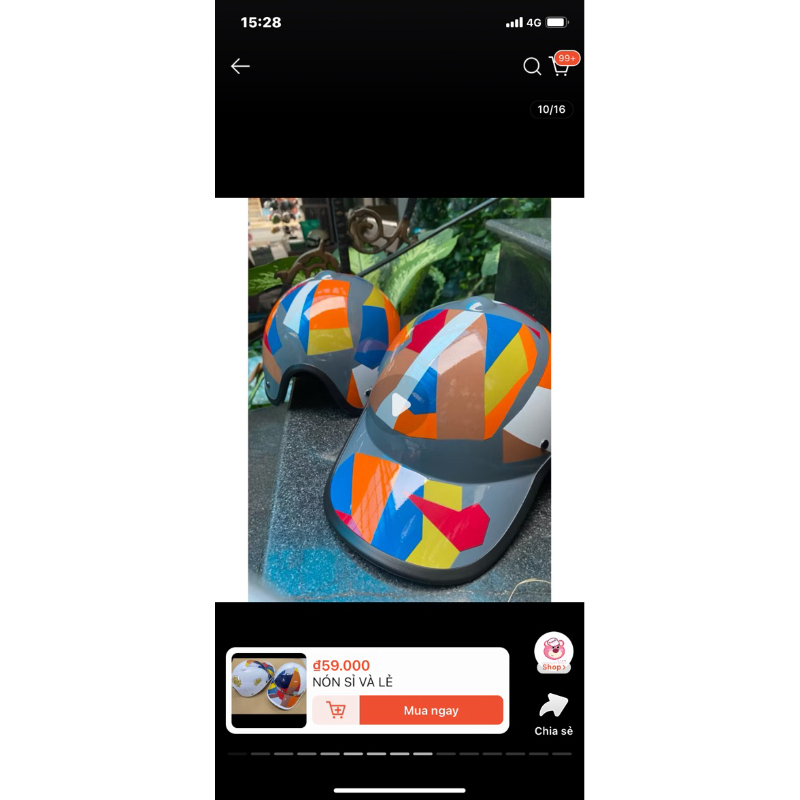Play the helmet product video
This screenshot has width=800, height=800.
(x=400, y=405)
